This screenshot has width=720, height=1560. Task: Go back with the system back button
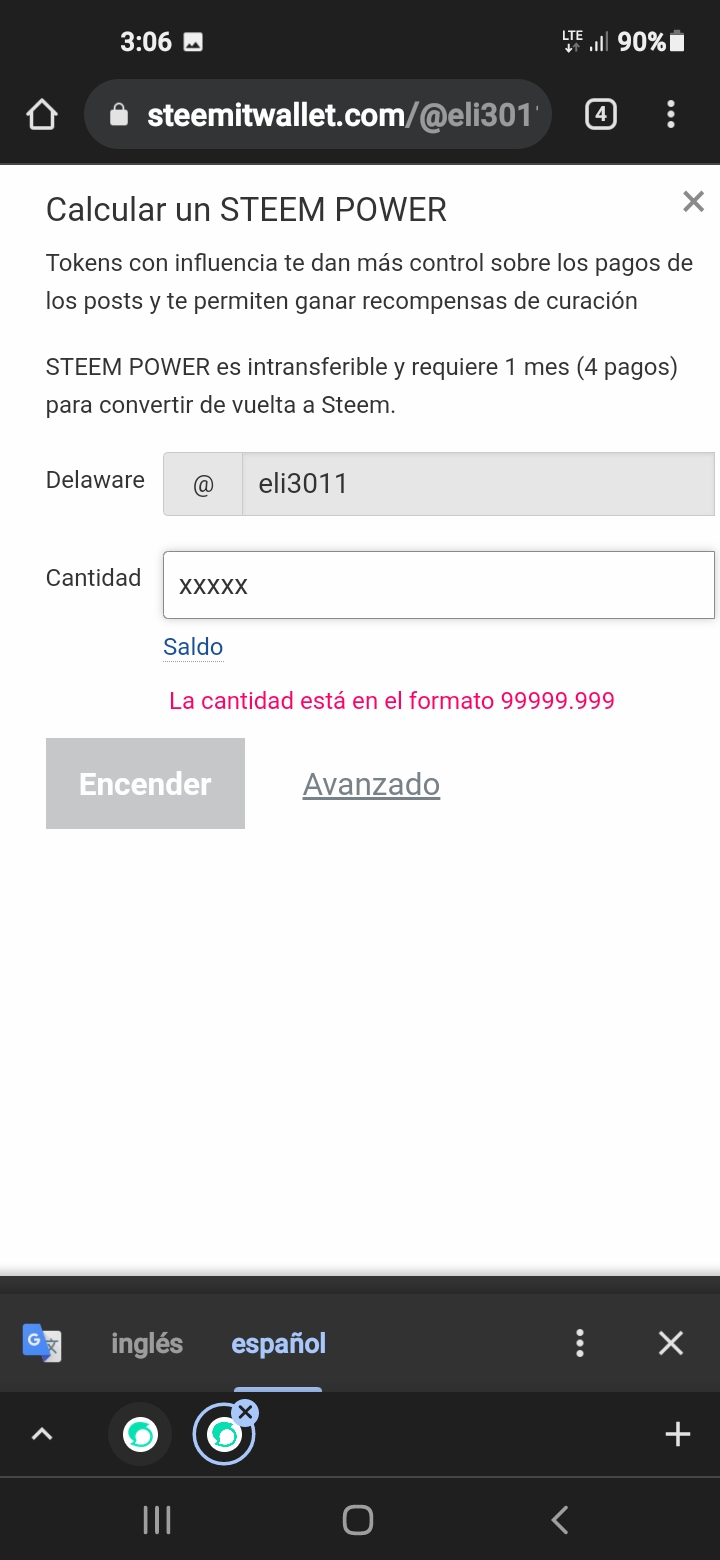[x=560, y=1520]
